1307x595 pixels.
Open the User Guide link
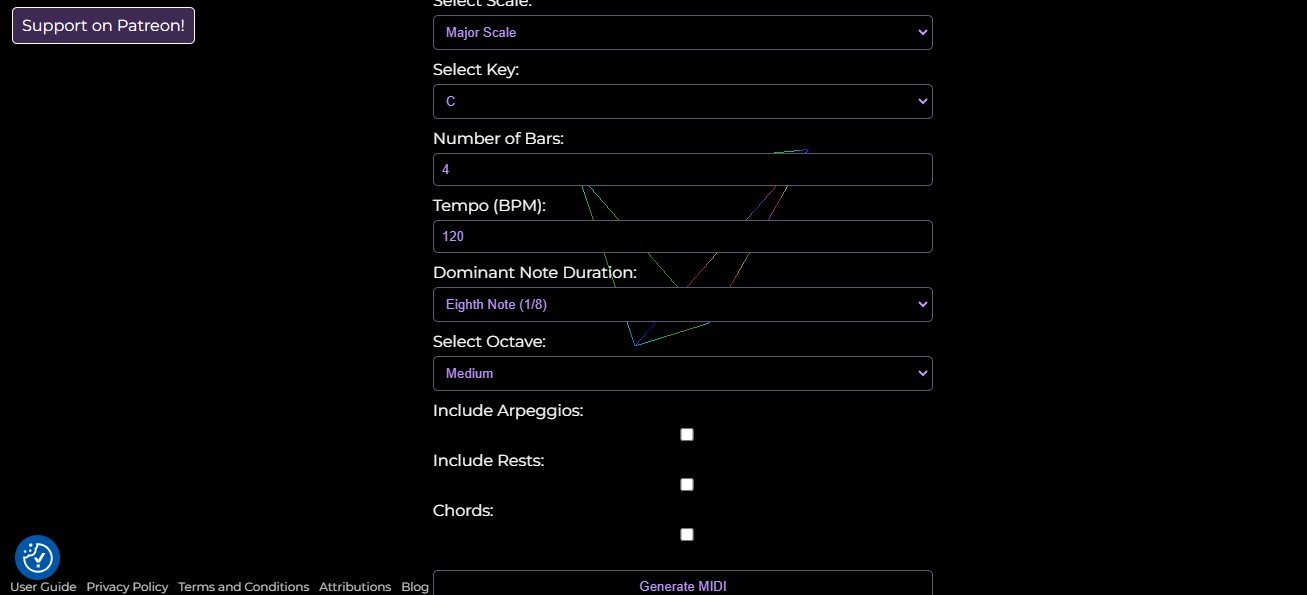click(43, 587)
